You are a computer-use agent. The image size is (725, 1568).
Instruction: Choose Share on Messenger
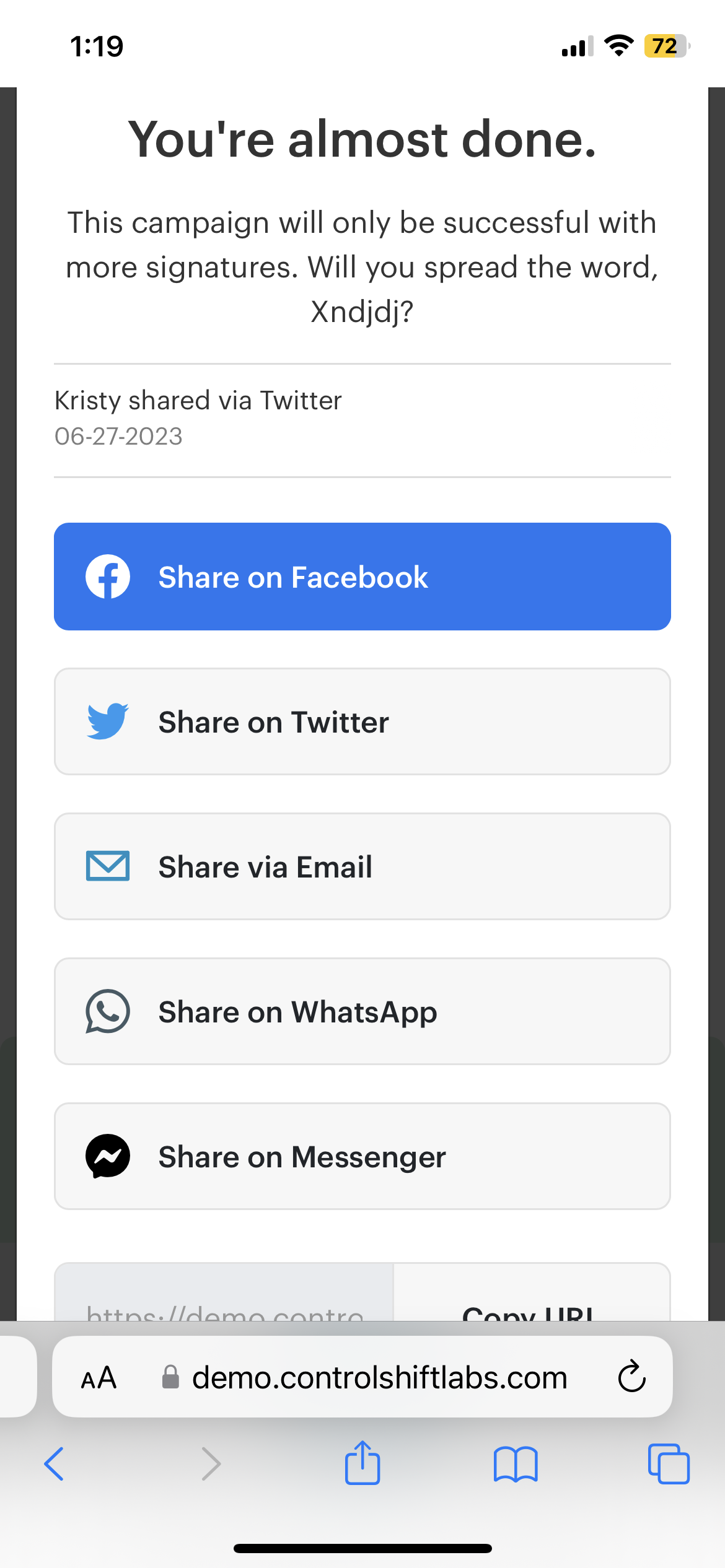click(362, 1156)
